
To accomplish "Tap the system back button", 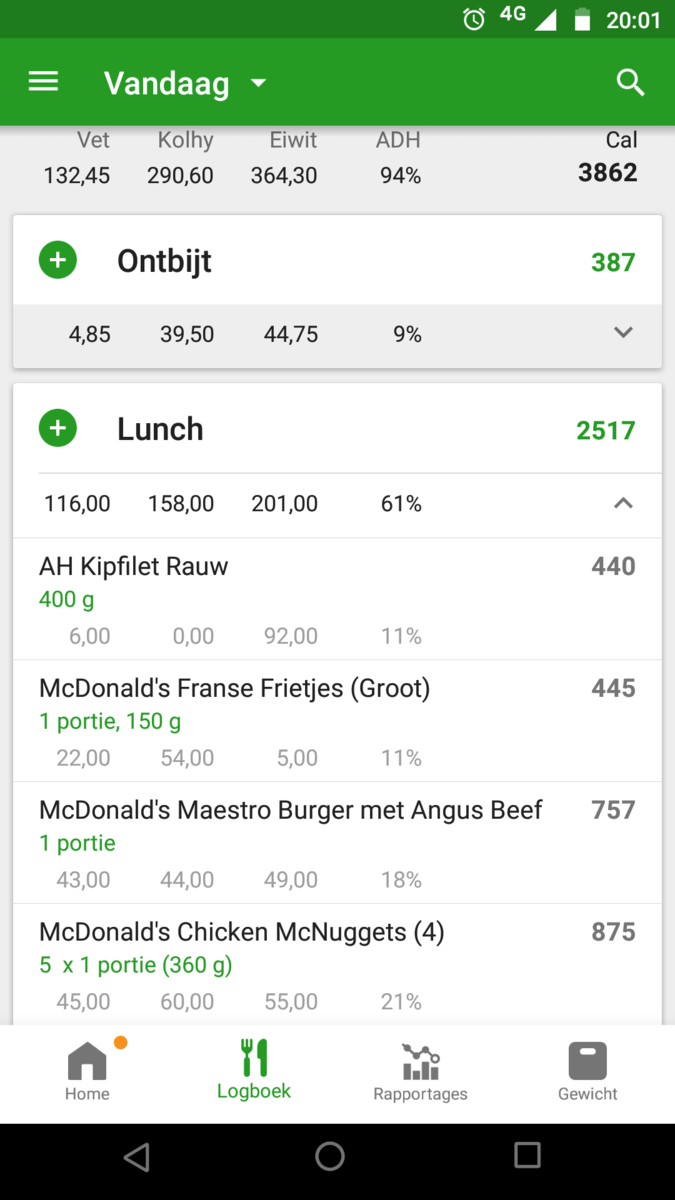I will click(x=136, y=1157).
